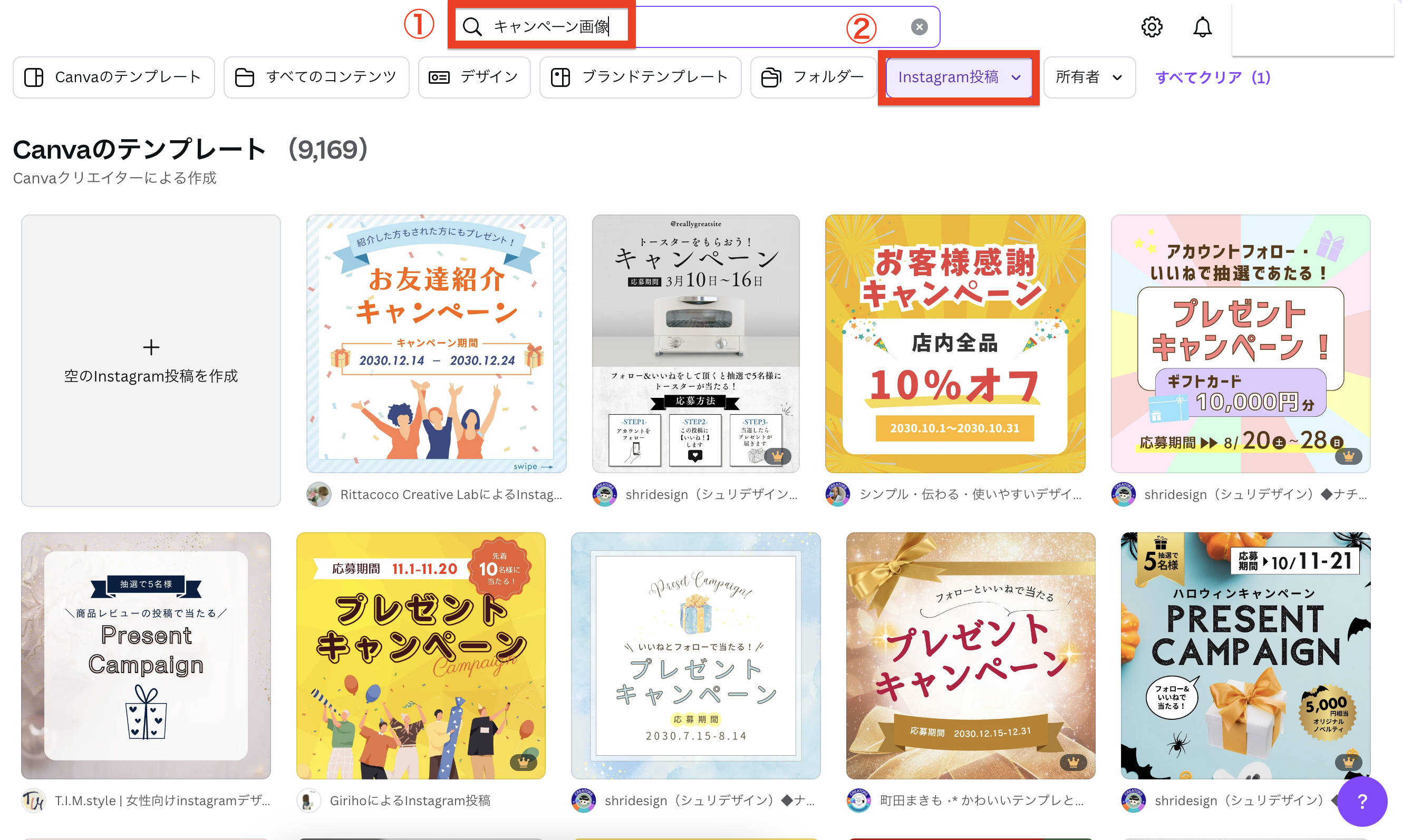The width and height of the screenshot is (1402, 840).
Task: Select the フォルダー filter chip
Action: click(x=813, y=77)
